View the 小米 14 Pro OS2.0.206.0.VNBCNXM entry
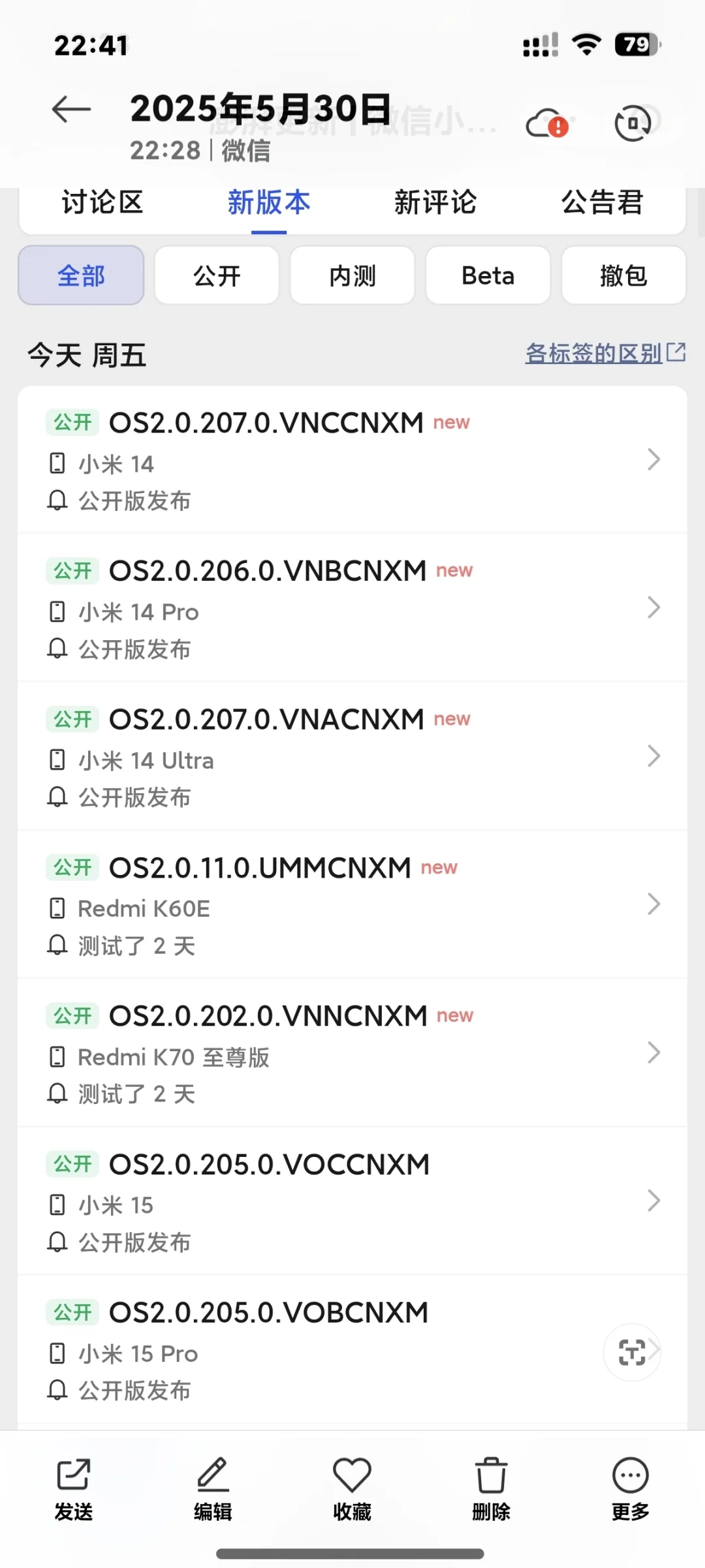The width and height of the screenshot is (705, 1568). (x=352, y=608)
